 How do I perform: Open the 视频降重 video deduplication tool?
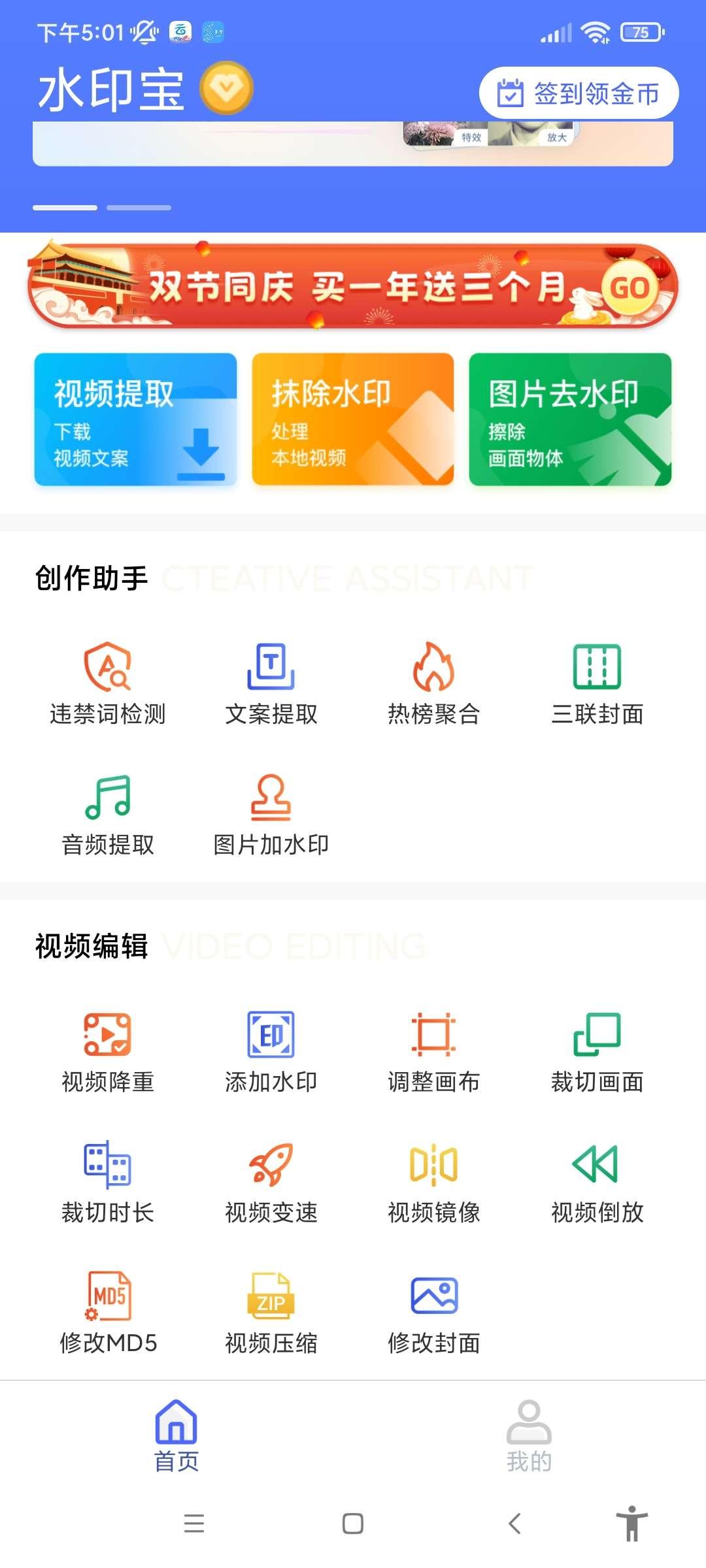109,1045
